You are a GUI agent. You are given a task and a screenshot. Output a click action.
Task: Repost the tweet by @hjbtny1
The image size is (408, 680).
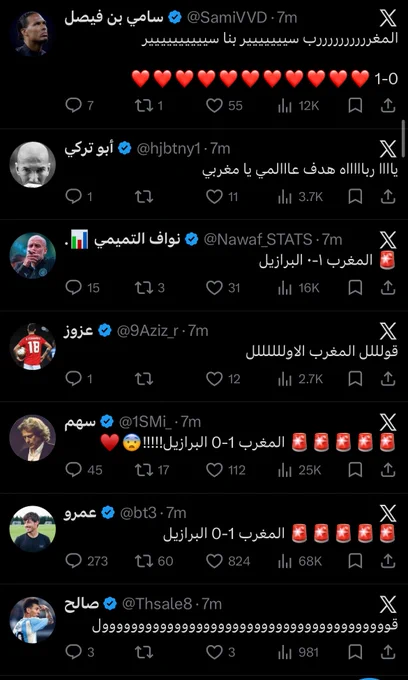tap(144, 197)
